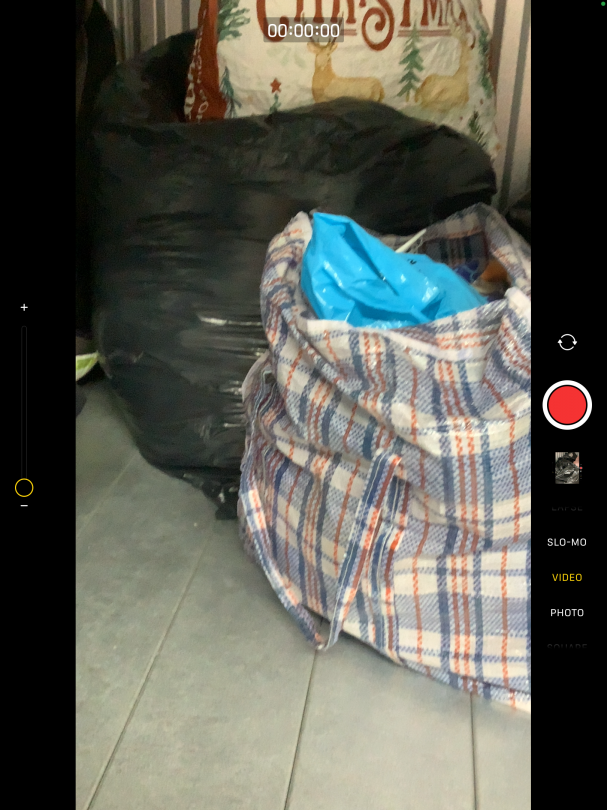Switch to PHOTO mode

click(567, 612)
